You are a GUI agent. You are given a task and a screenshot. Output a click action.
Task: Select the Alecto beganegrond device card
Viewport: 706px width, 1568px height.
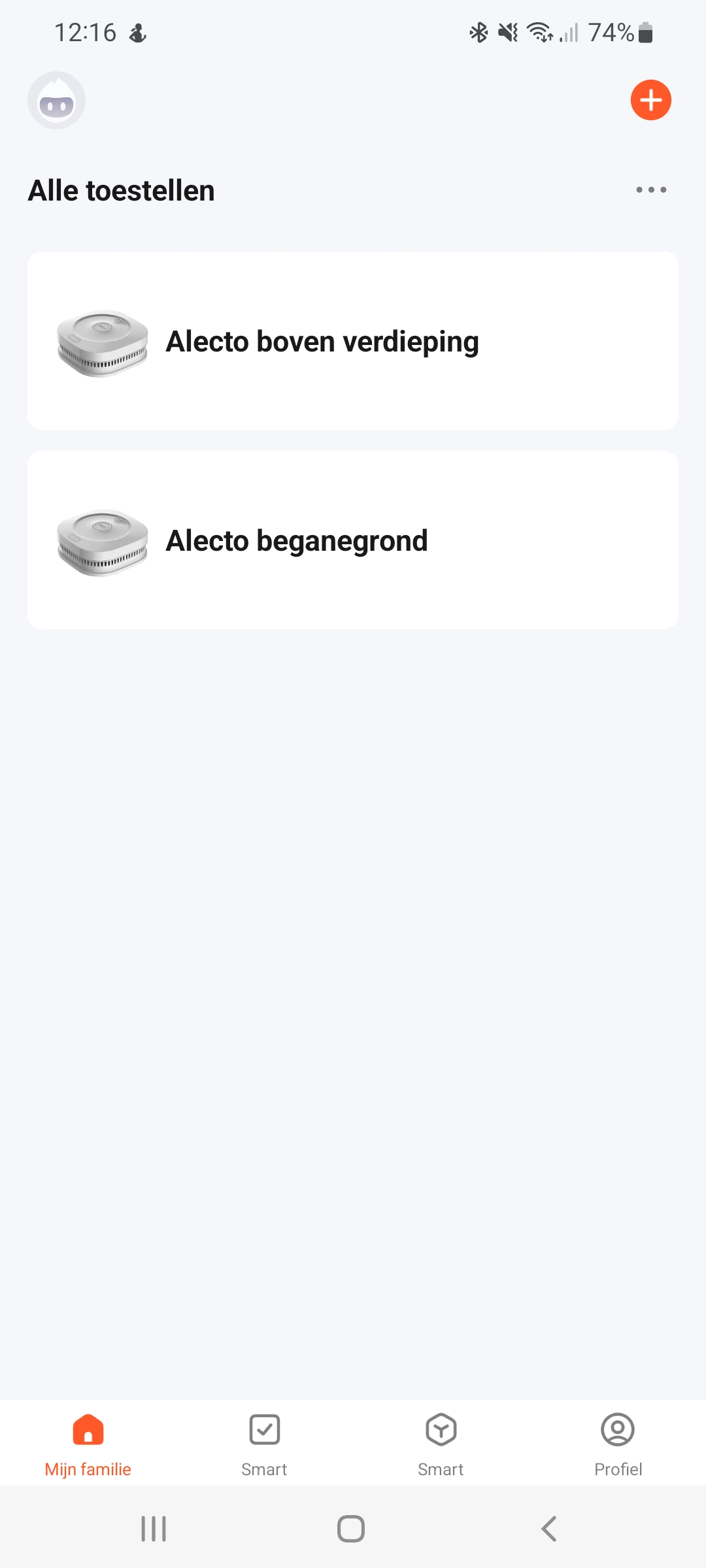pyautogui.click(x=353, y=540)
